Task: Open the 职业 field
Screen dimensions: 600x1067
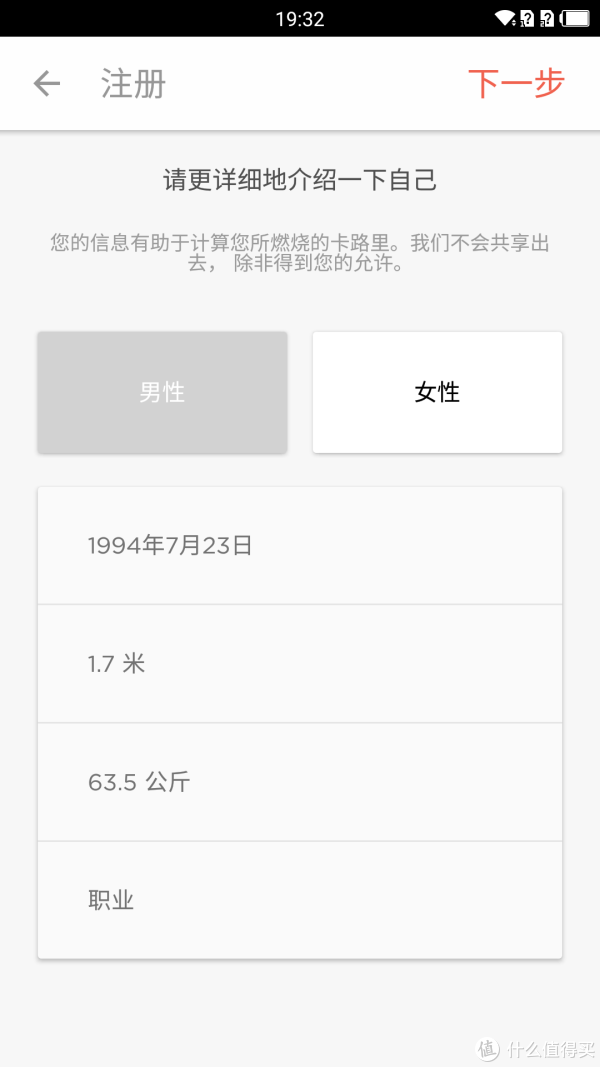Action: pyautogui.click(x=300, y=900)
